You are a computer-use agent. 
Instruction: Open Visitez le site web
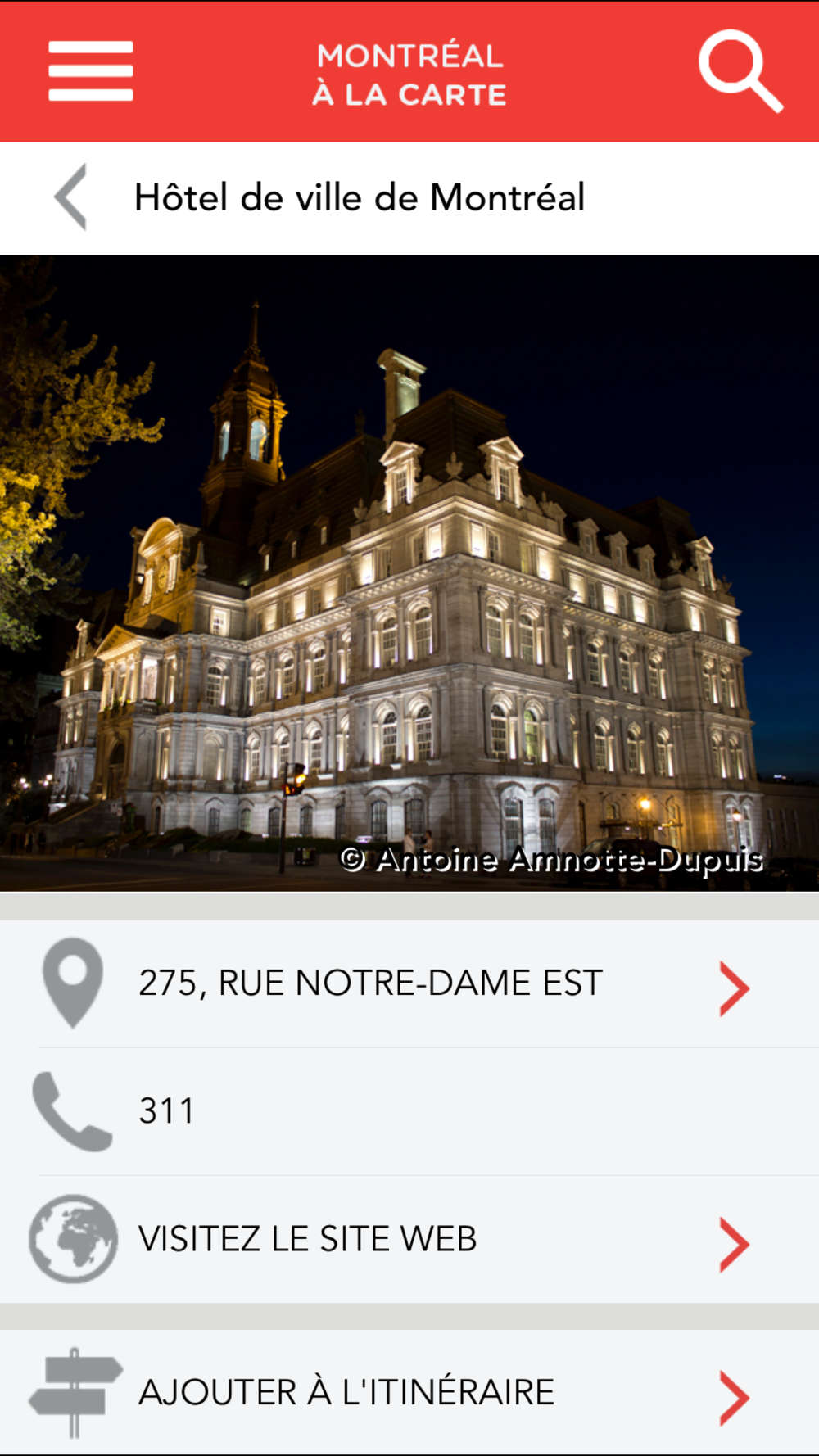[409, 1239]
